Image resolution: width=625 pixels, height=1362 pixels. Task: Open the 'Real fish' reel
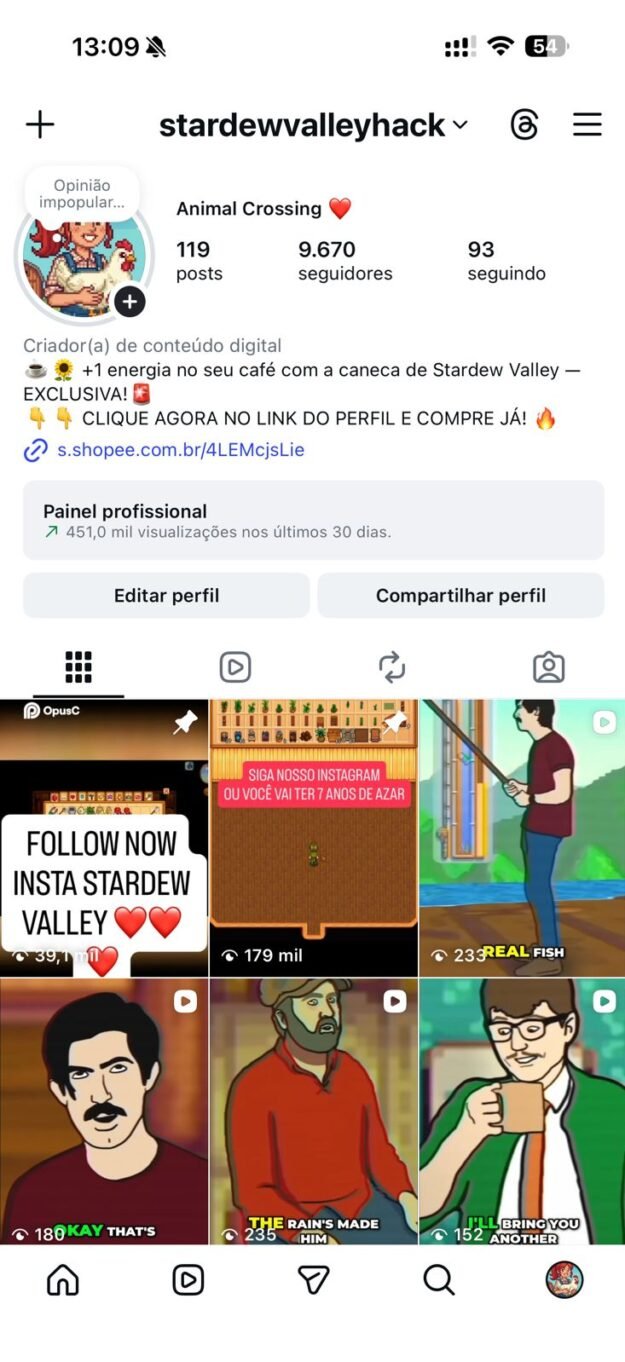coord(522,837)
